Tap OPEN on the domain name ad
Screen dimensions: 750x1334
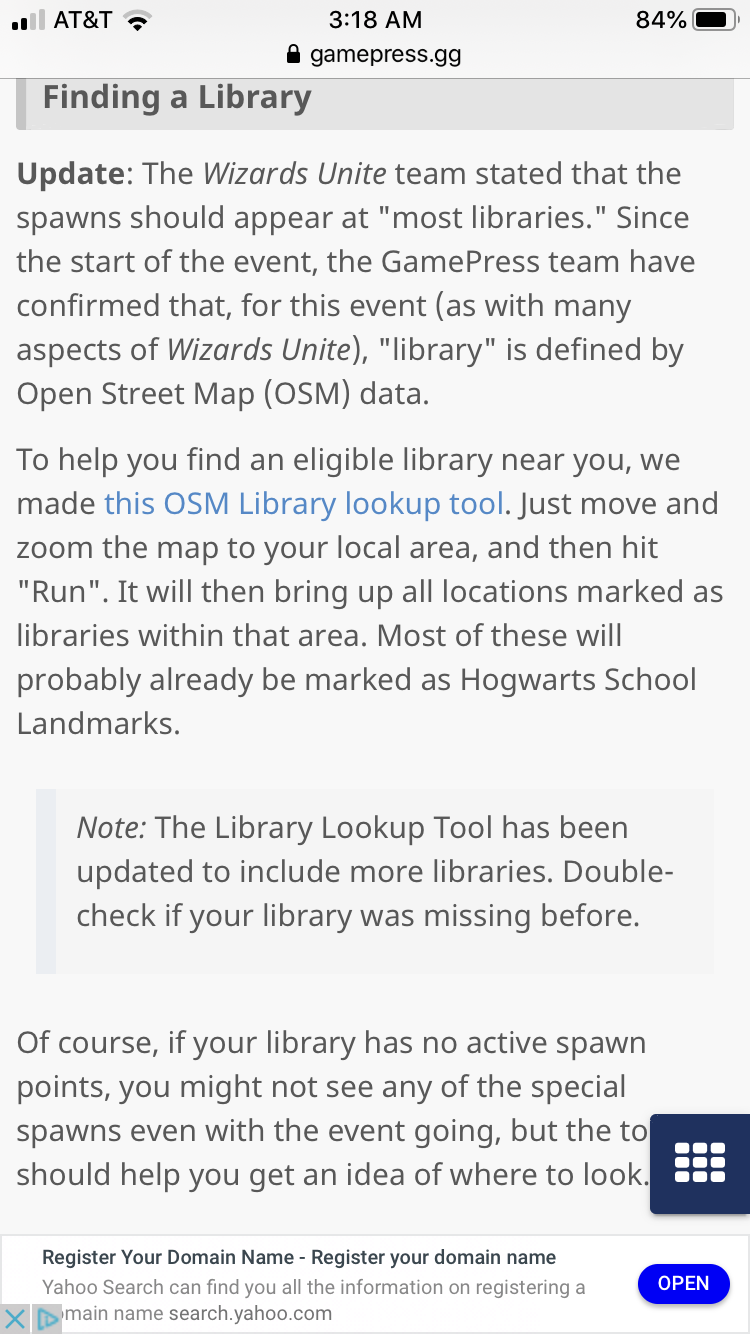[684, 1283]
